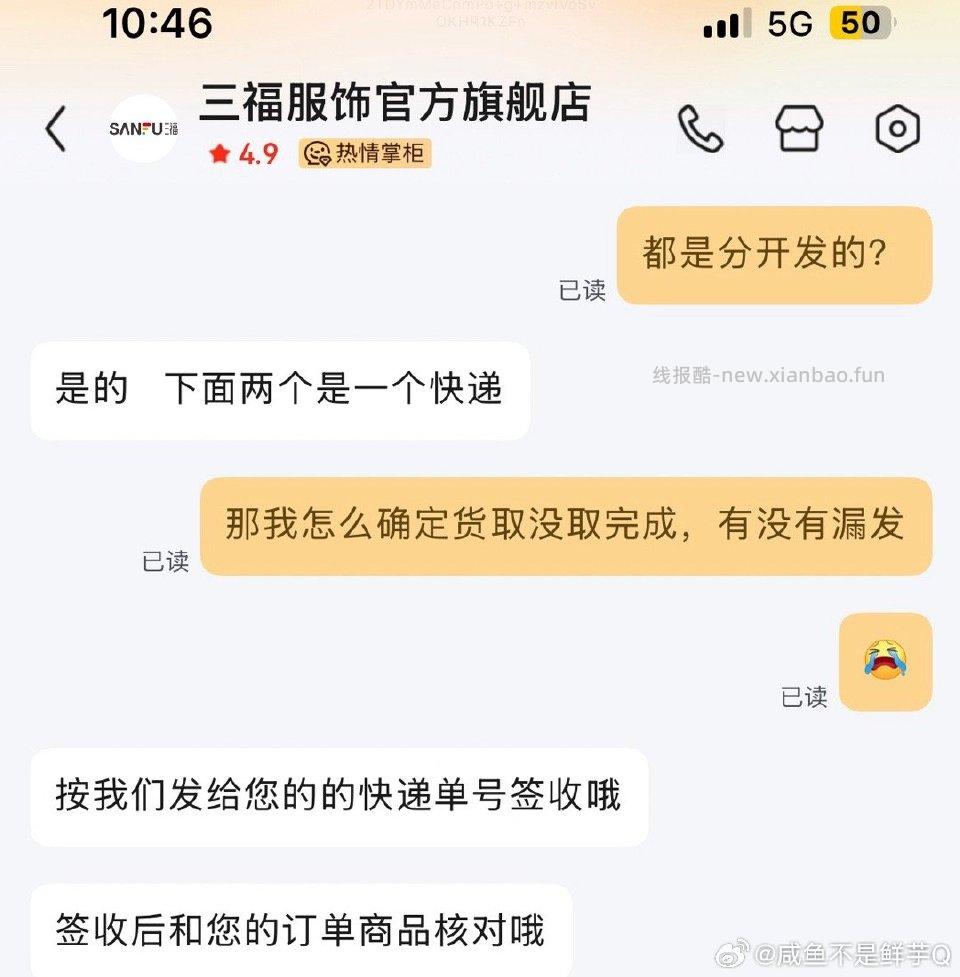960x977 pixels.
Task: Tap the clock showing 10:46
Action: pyautogui.click(x=157, y=24)
